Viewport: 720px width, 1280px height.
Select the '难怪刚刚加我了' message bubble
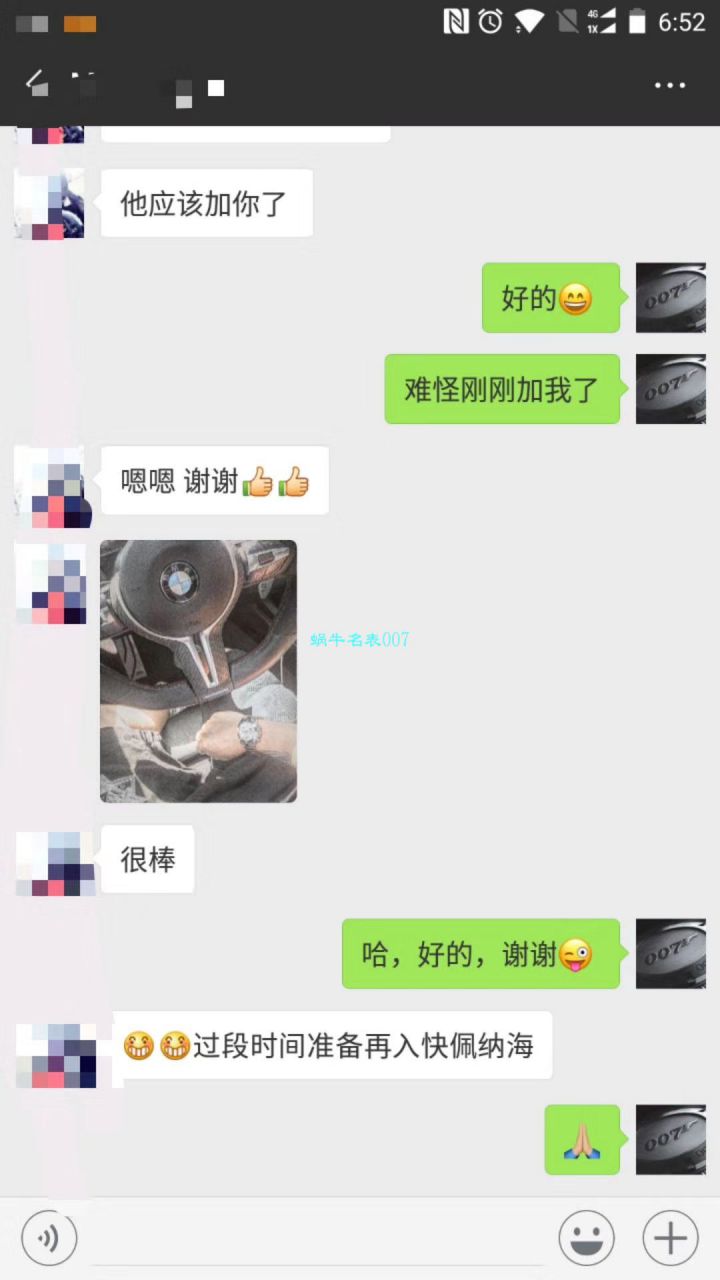(502, 389)
